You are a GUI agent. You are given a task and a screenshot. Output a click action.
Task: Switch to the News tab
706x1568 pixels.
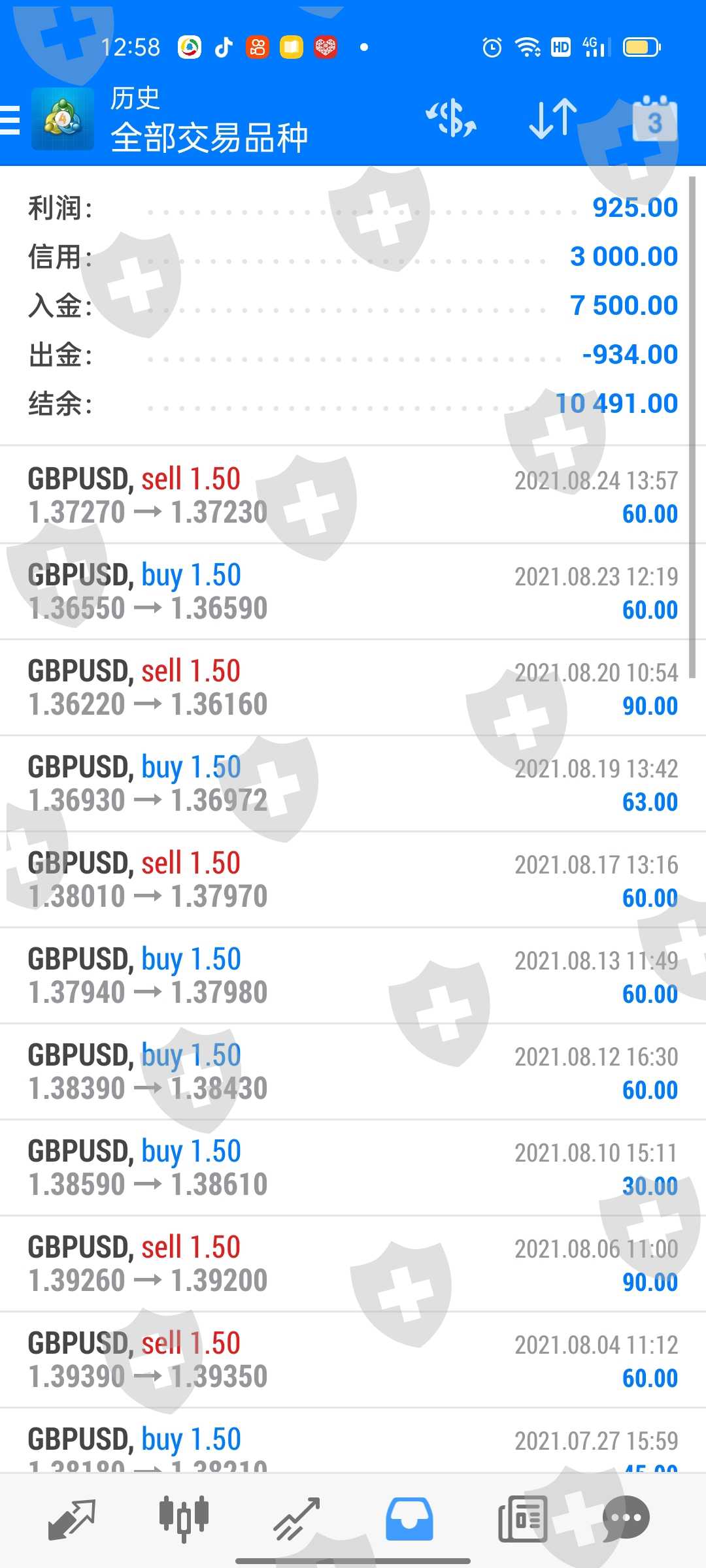[523, 1518]
